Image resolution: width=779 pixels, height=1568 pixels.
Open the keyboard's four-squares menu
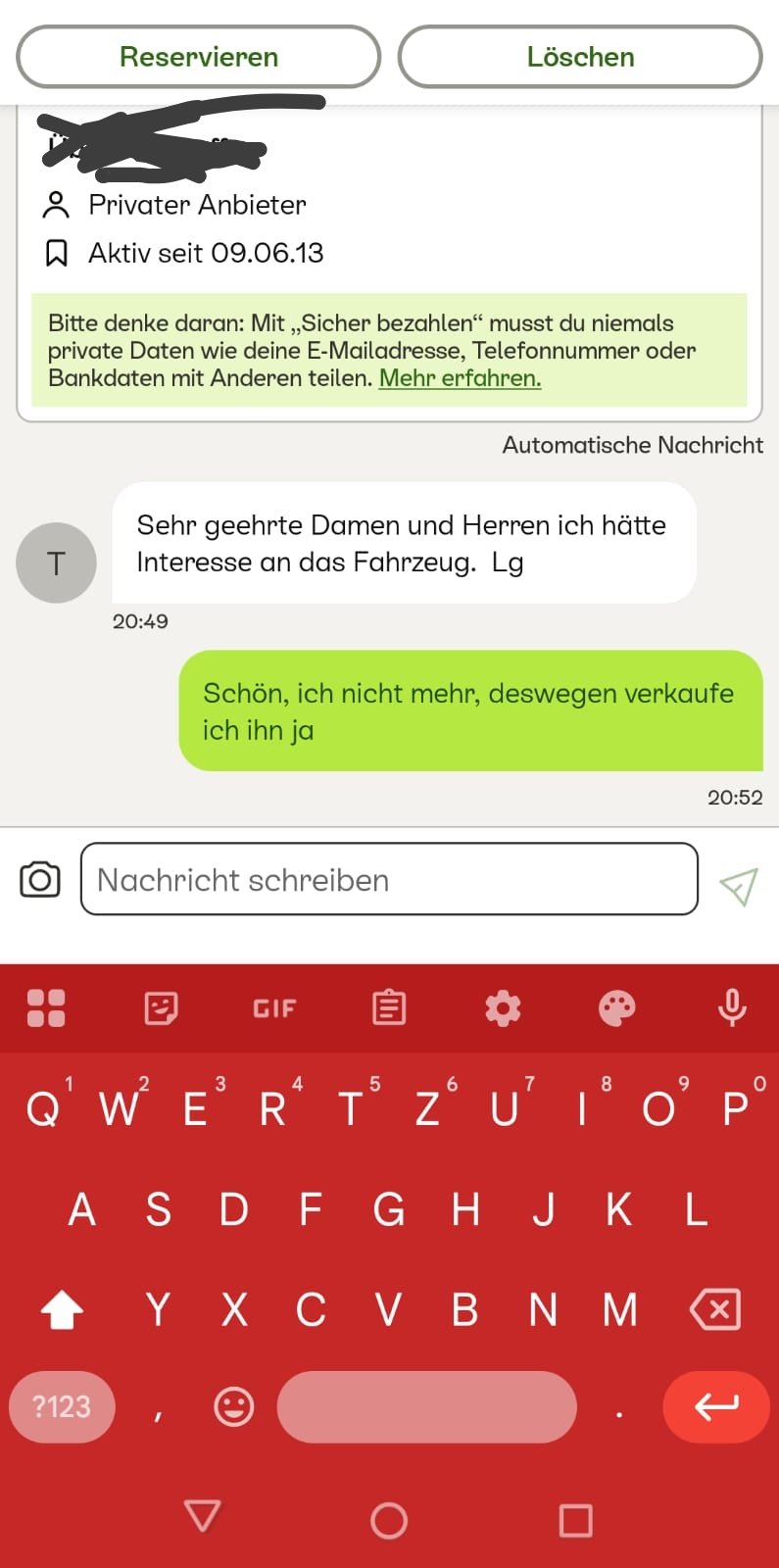[x=46, y=1007]
